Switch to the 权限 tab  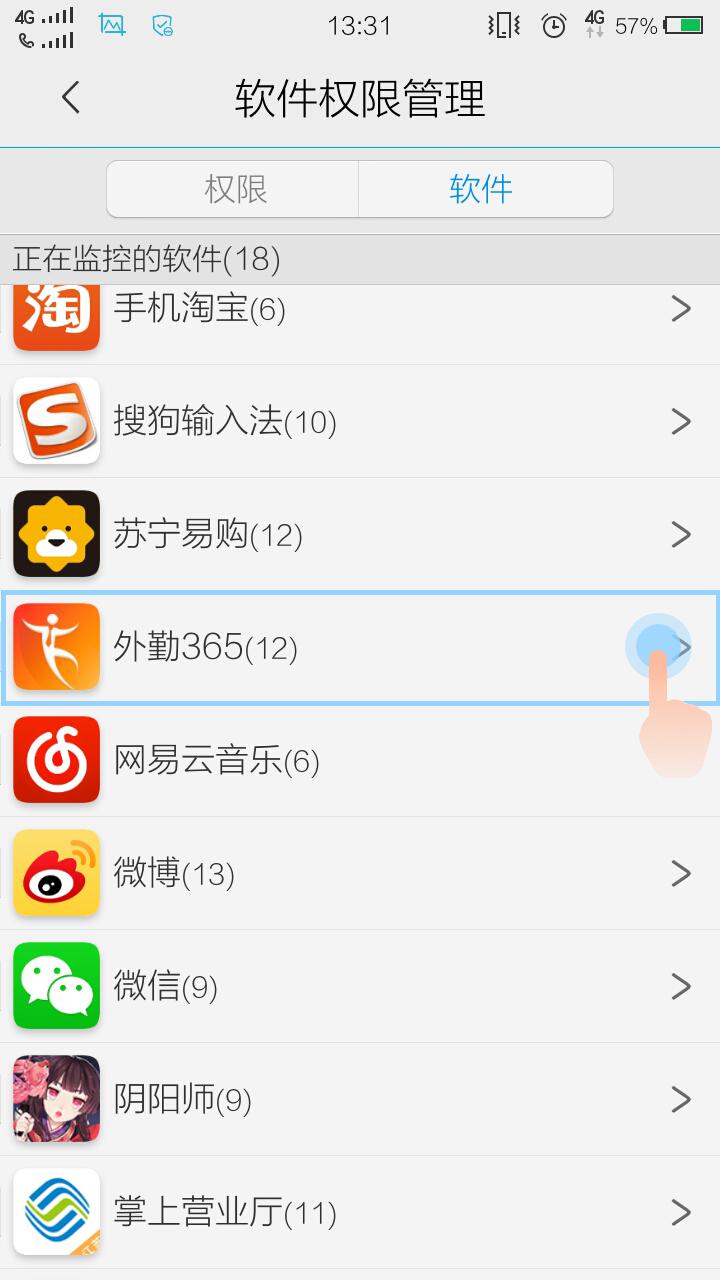pyautogui.click(x=234, y=189)
